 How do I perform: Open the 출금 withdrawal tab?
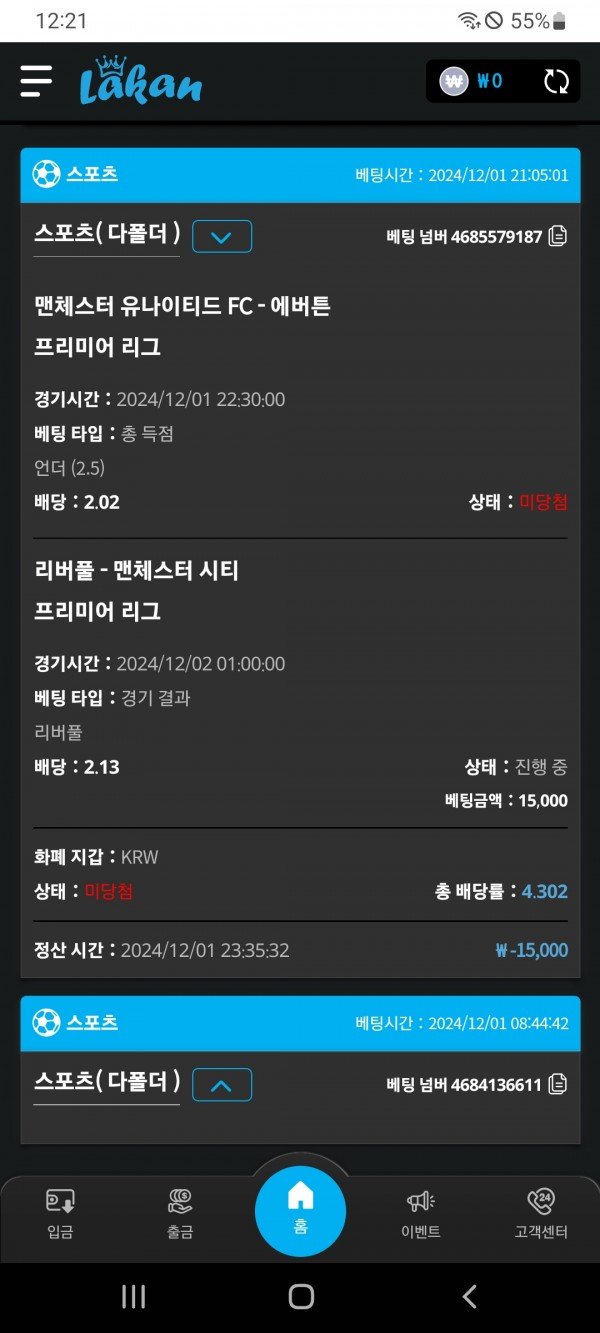tap(180, 1213)
